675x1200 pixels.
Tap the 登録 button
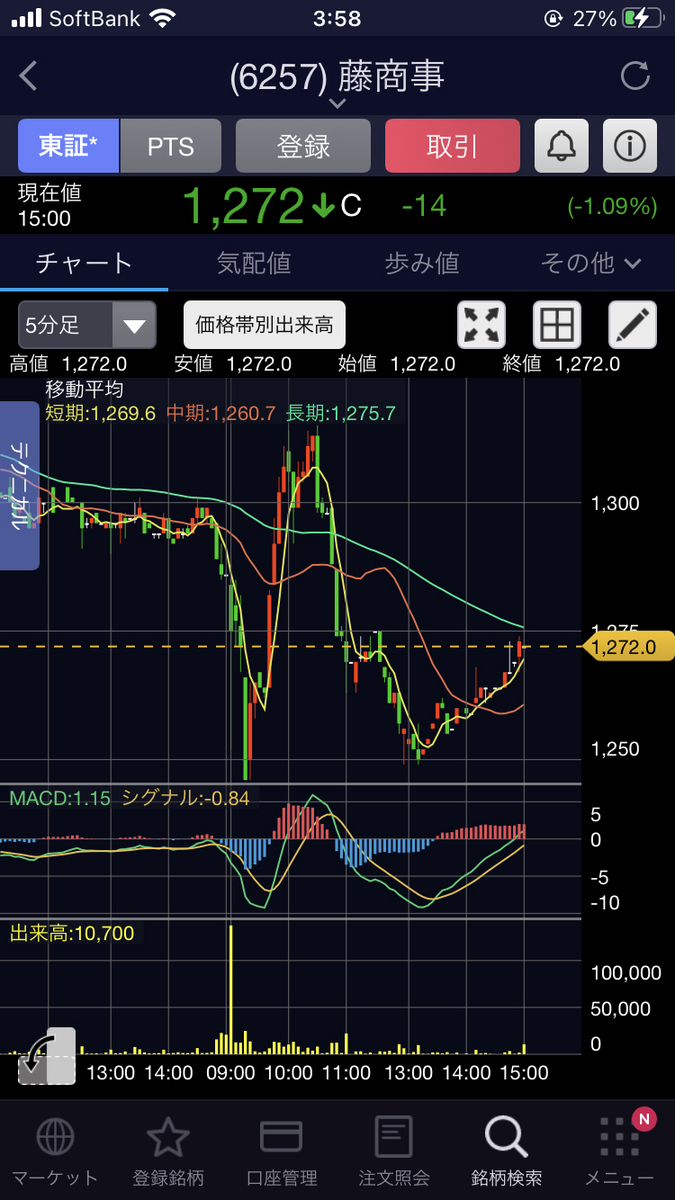coord(303,146)
